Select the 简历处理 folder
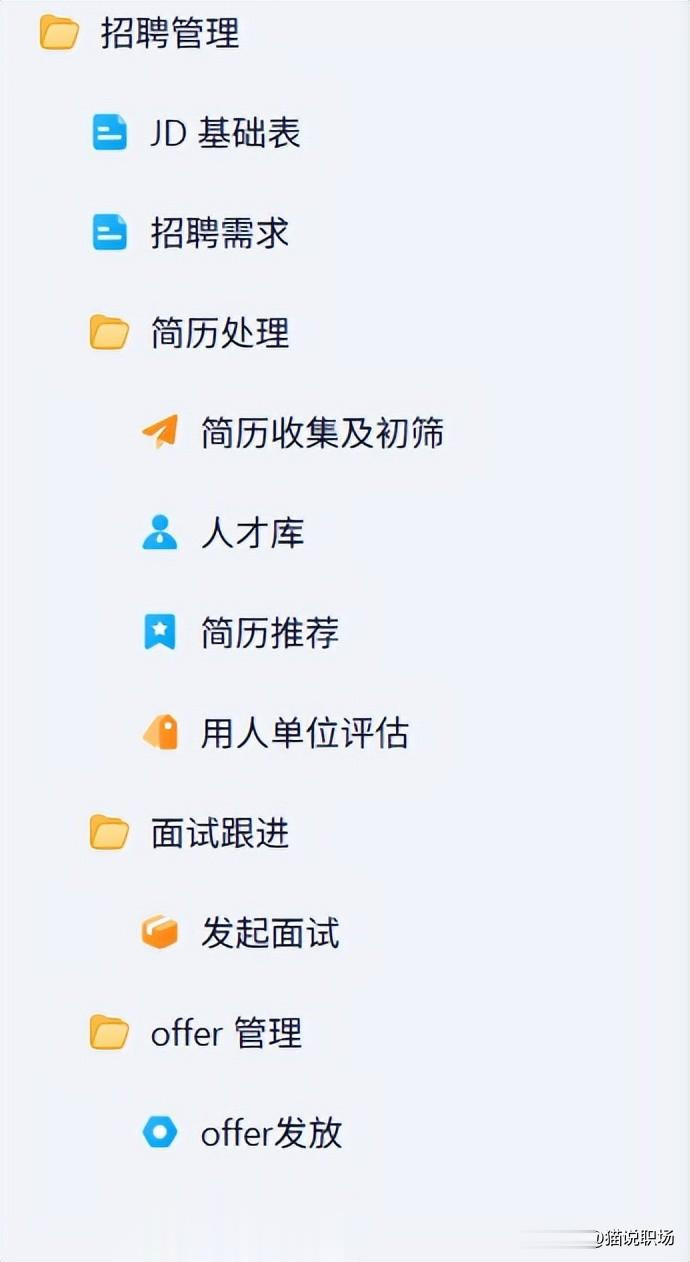 pyautogui.click(x=219, y=333)
